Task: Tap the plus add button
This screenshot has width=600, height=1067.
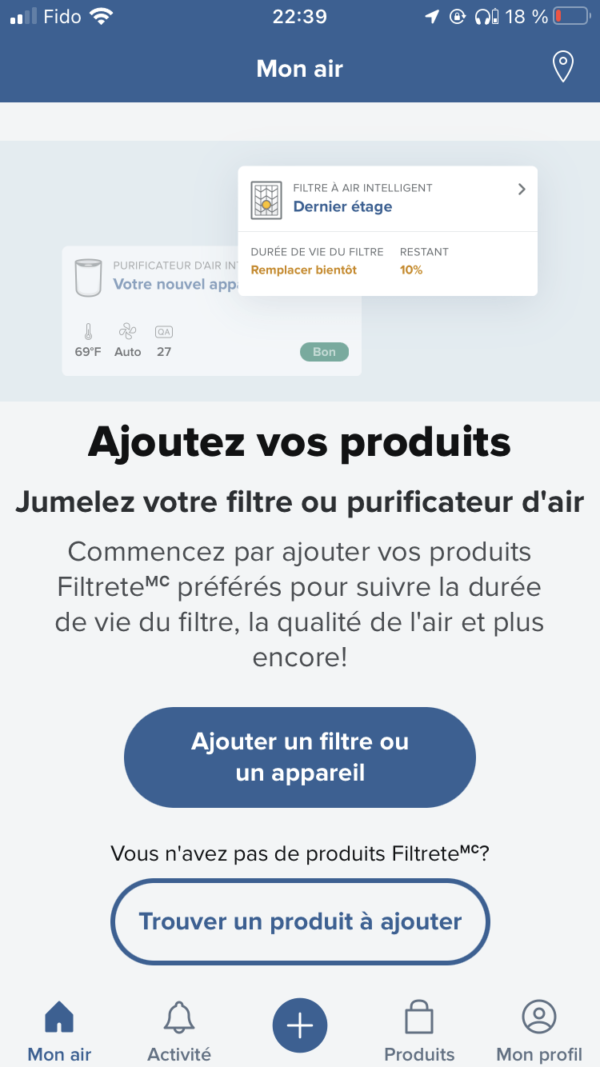Action: click(300, 1025)
